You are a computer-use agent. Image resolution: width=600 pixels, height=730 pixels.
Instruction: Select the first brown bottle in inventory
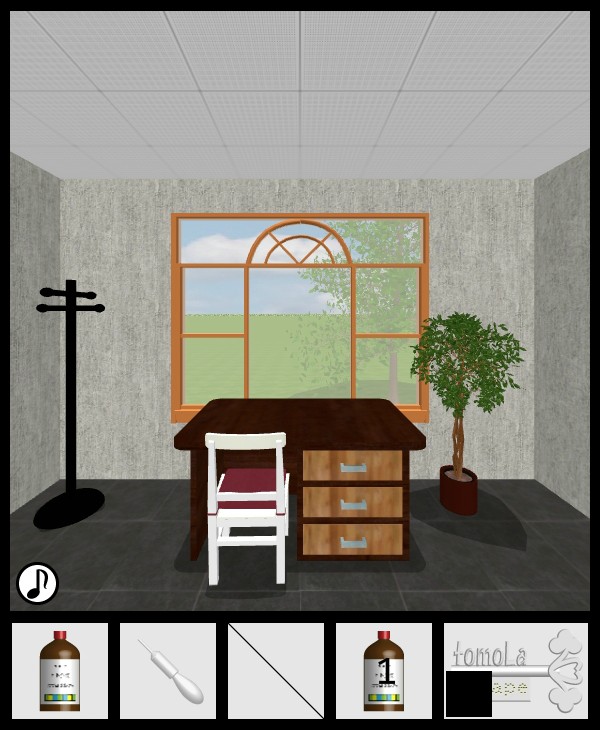(x=60, y=671)
